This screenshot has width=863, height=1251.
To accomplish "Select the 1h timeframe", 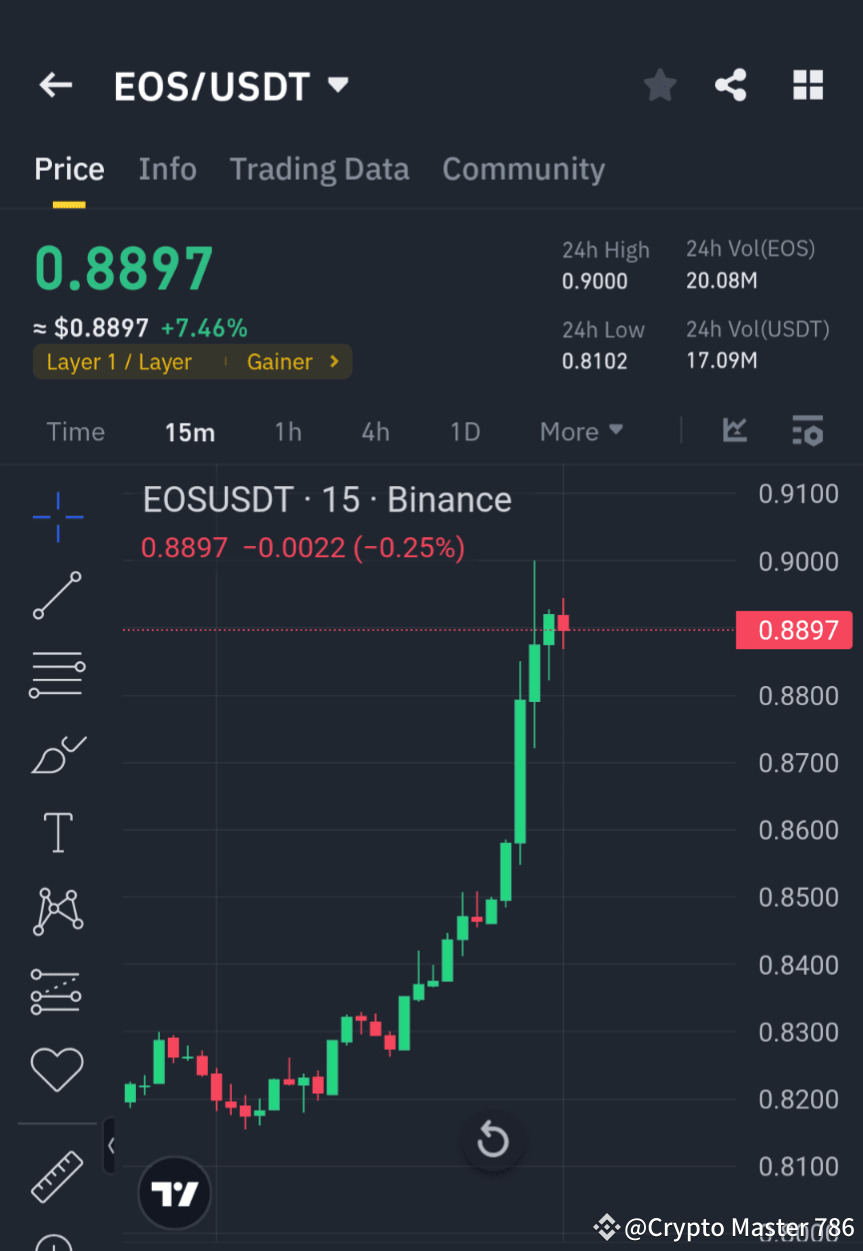I will pos(287,431).
